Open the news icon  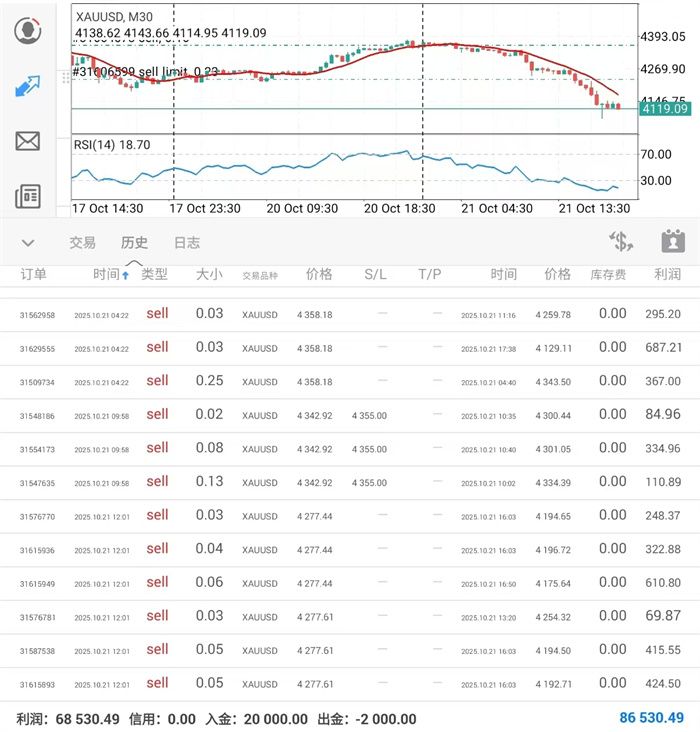point(28,197)
